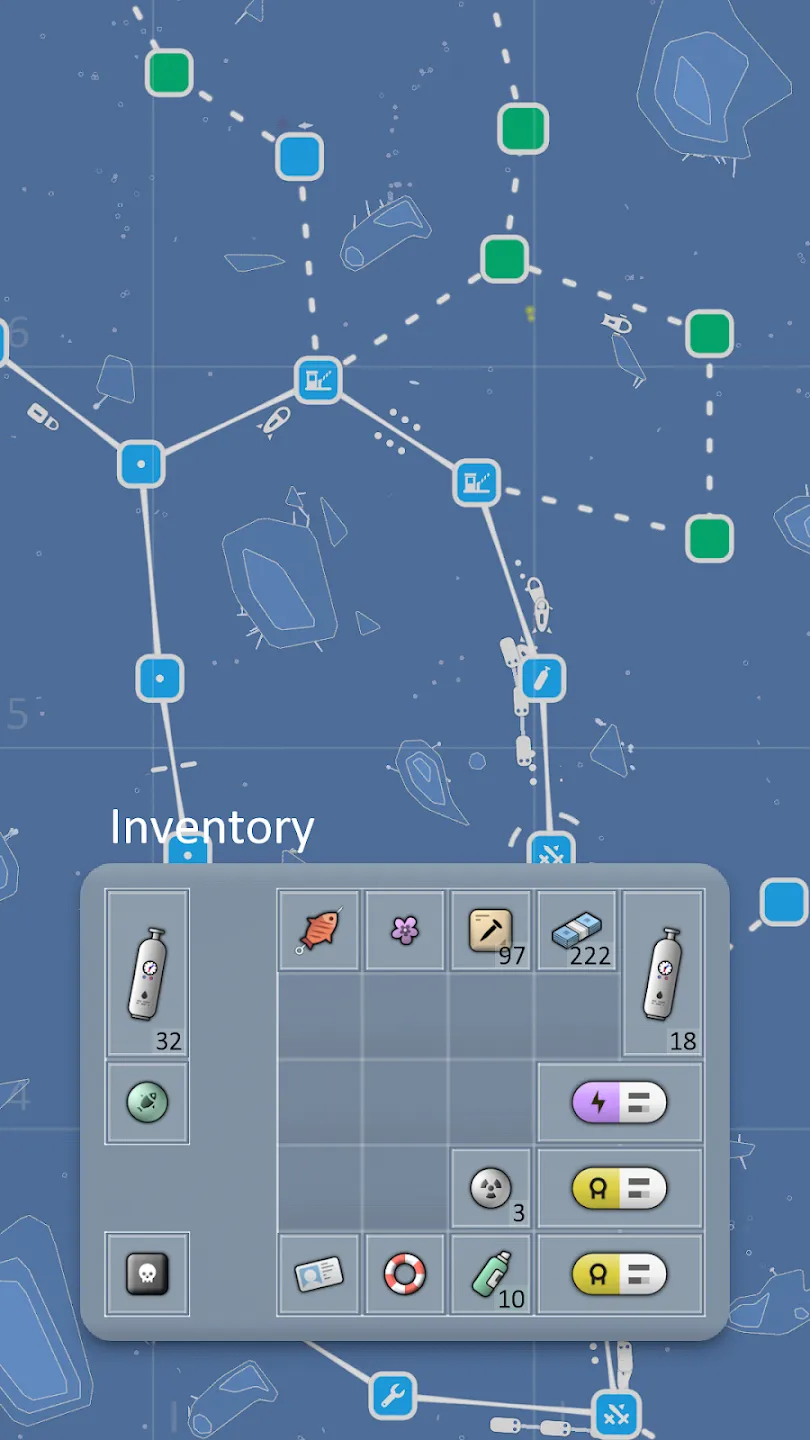Select the purple flower inventory item
The height and width of the screenshot is (1440, 810).
(404, 931)
